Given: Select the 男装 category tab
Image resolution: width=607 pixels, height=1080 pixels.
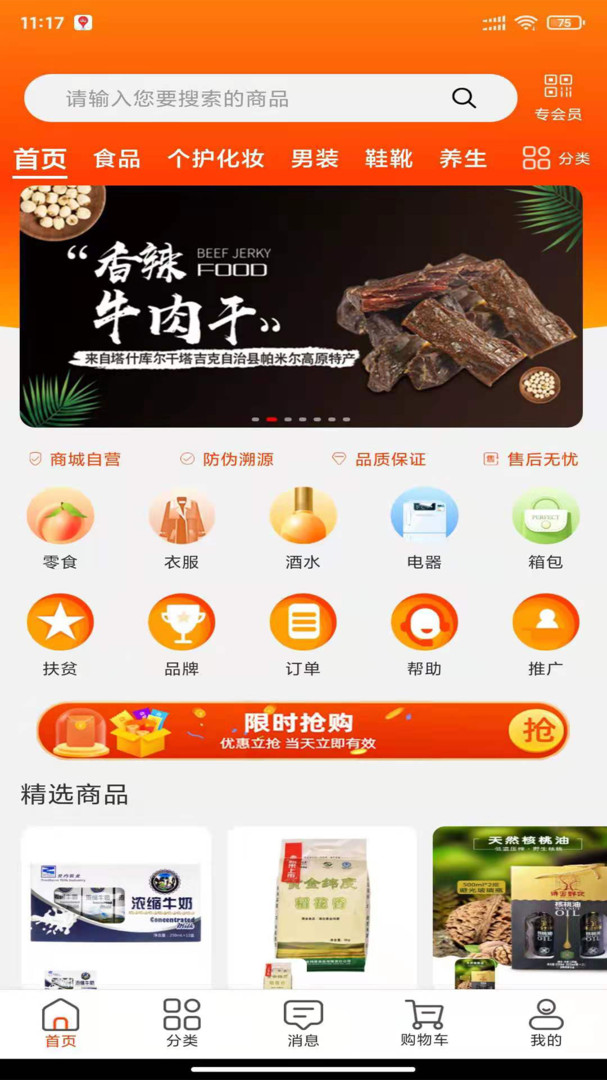Looking at the screenshot, I should (x=315, y=159).
